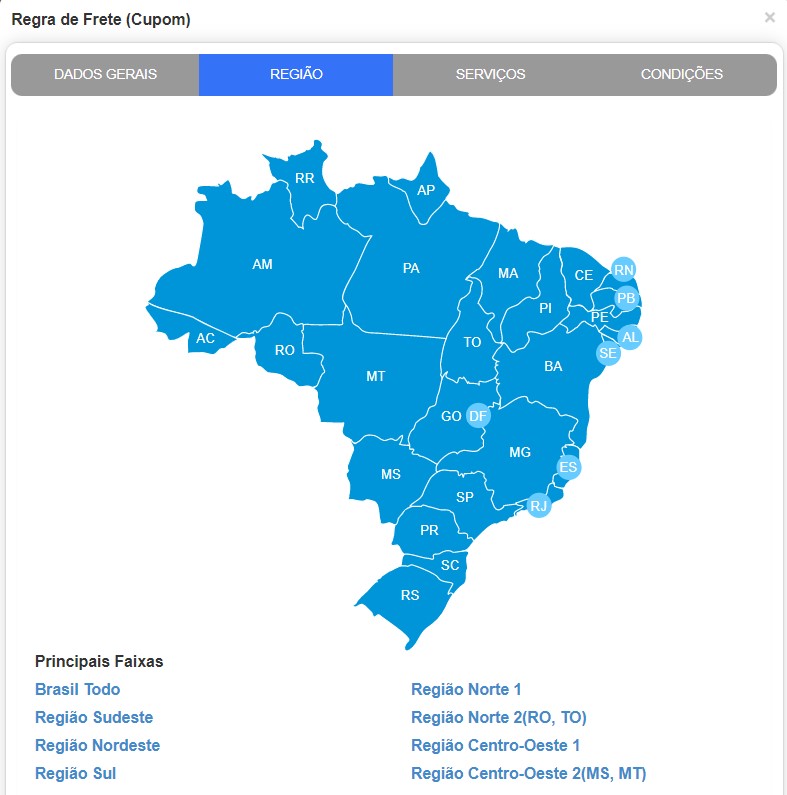Click the PB circular marker
Image resolution: width=787 pixels, height=795 pixels.
pos(626,297)
